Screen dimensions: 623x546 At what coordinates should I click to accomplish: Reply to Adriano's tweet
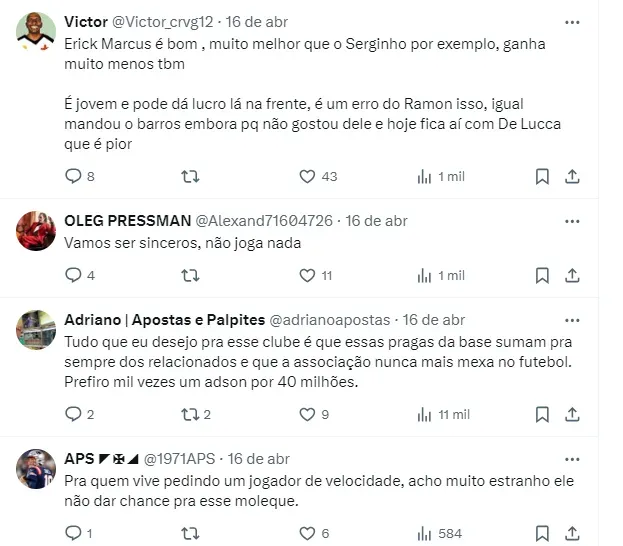click(72, 414)
